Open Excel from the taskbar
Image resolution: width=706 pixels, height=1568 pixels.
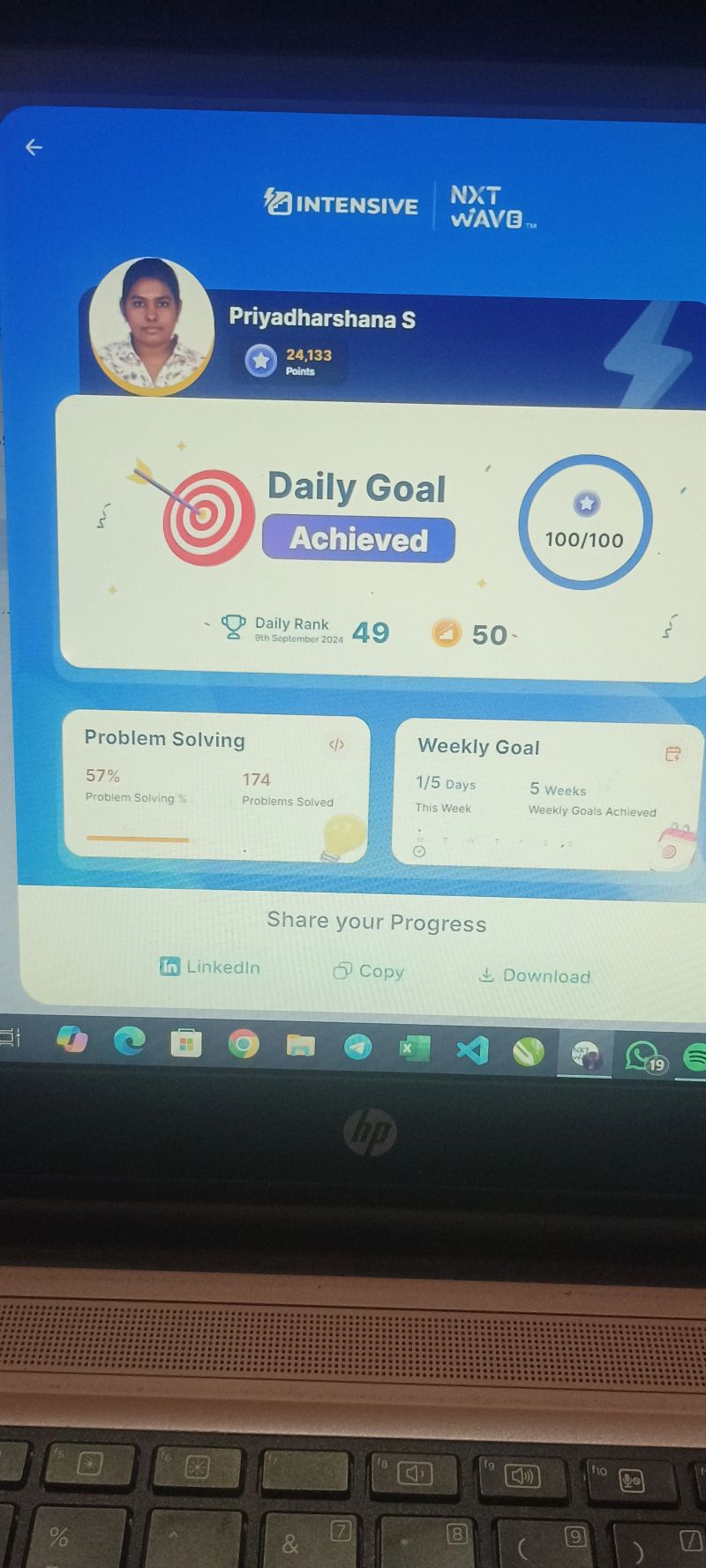pyautogui.click(x=414, y=1049)
